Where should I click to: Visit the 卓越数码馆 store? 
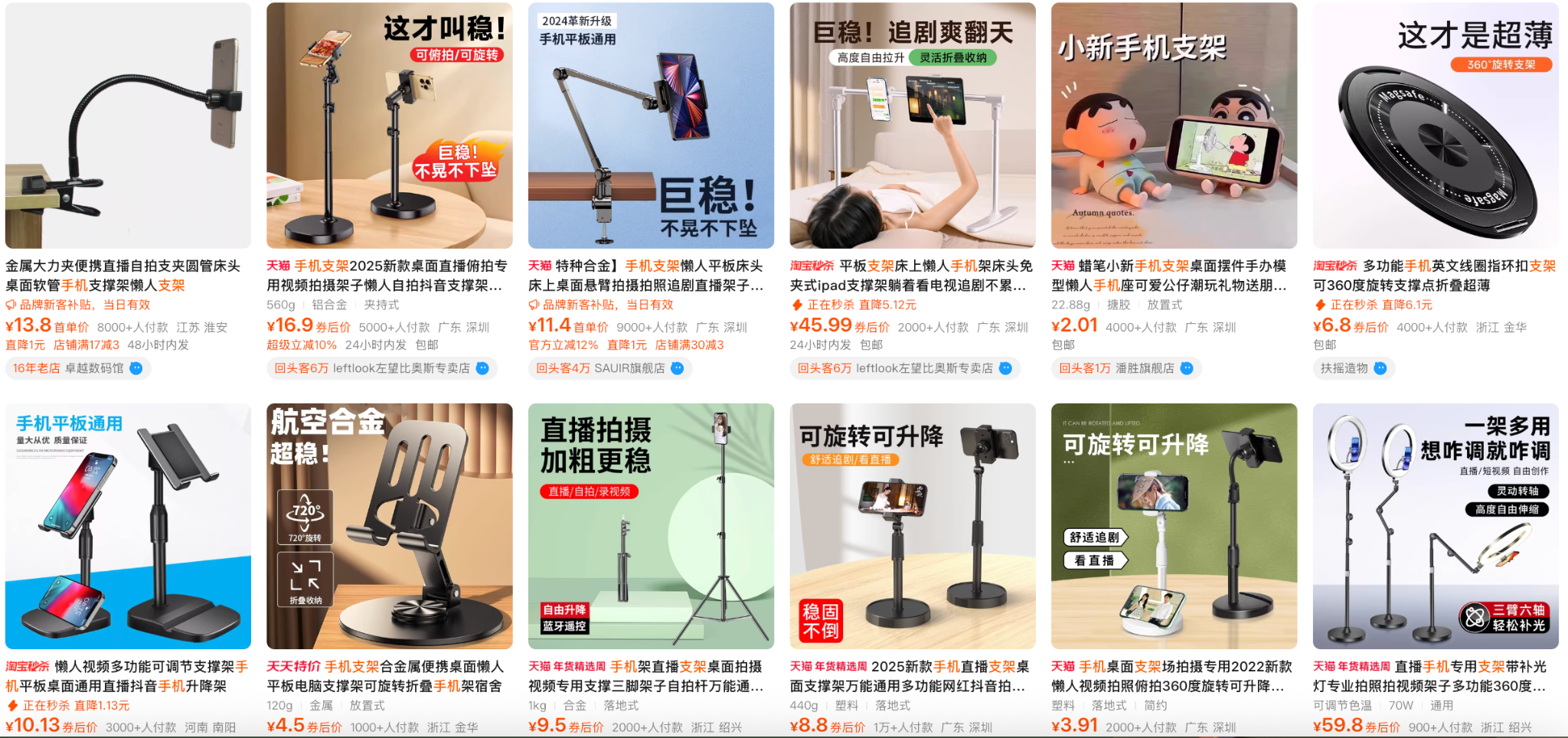pyautogui.click(x=93, y=368)
